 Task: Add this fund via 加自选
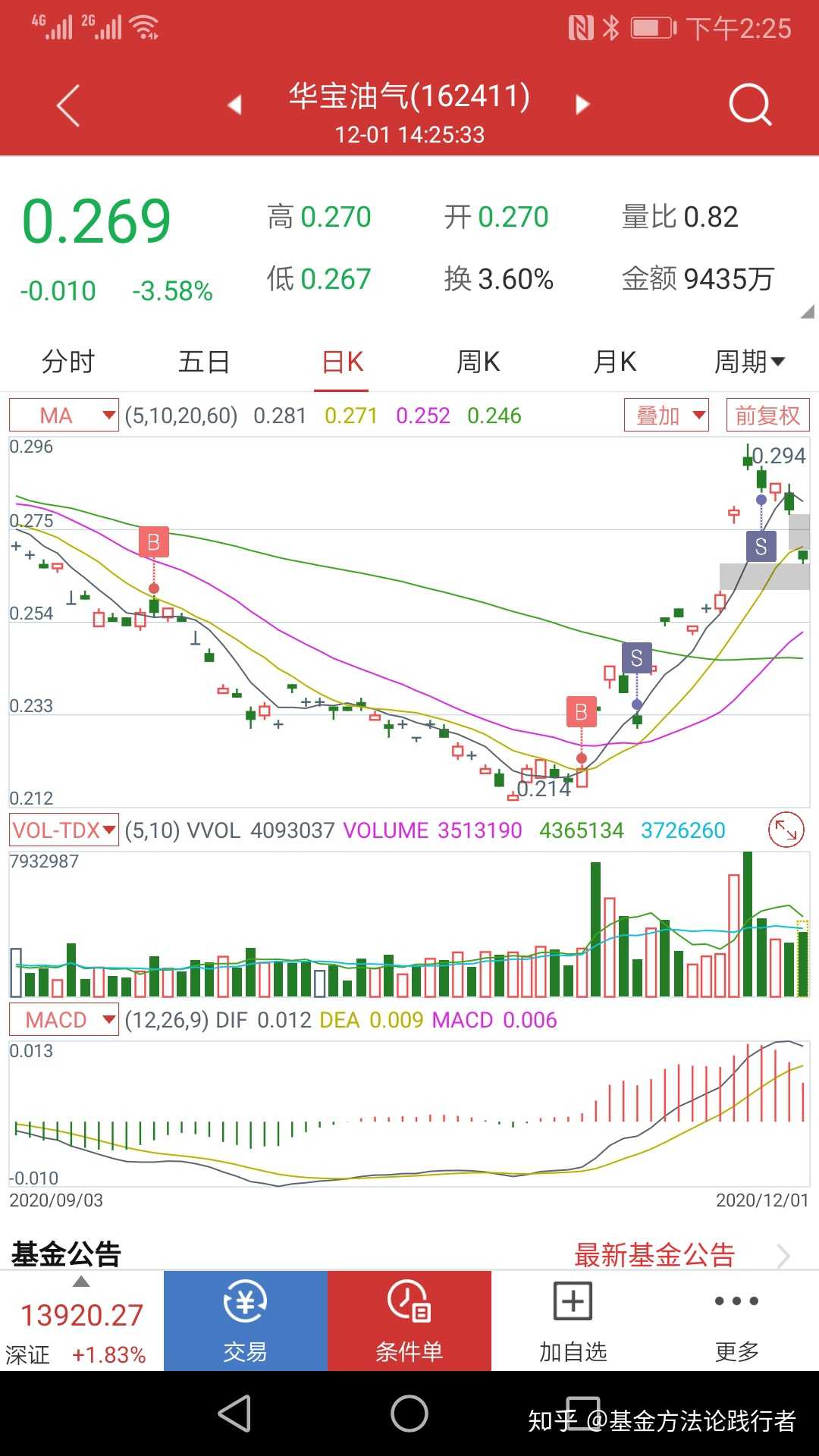(x=573, y=1321)
